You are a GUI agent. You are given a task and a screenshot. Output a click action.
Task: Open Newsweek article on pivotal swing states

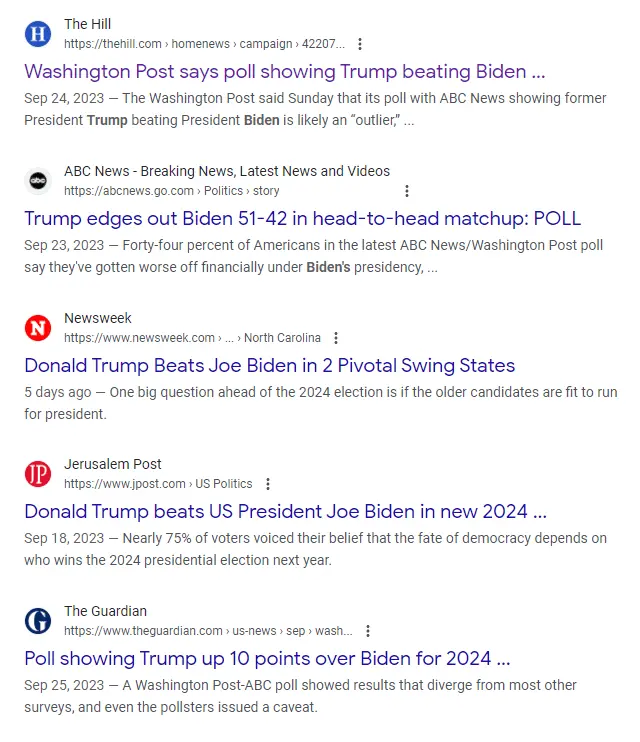[269, 365]
